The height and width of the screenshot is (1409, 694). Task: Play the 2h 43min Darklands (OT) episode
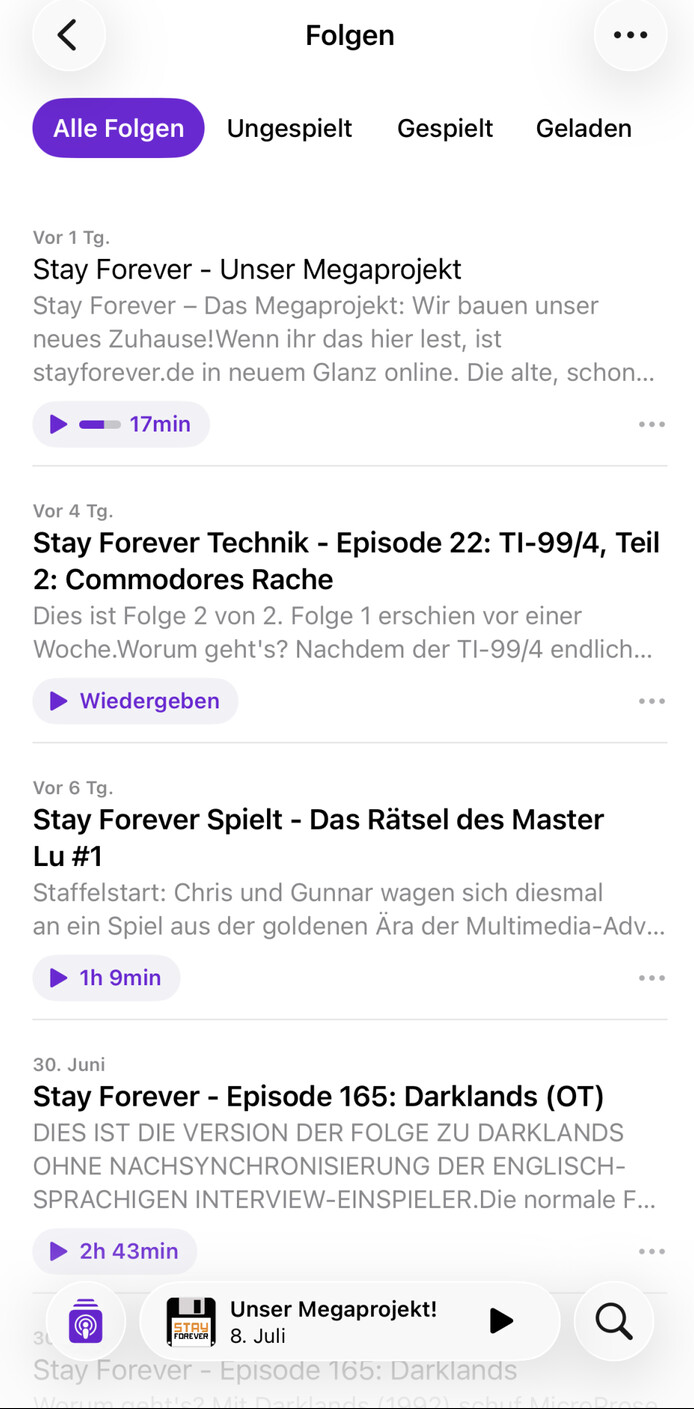point(114,1251)
